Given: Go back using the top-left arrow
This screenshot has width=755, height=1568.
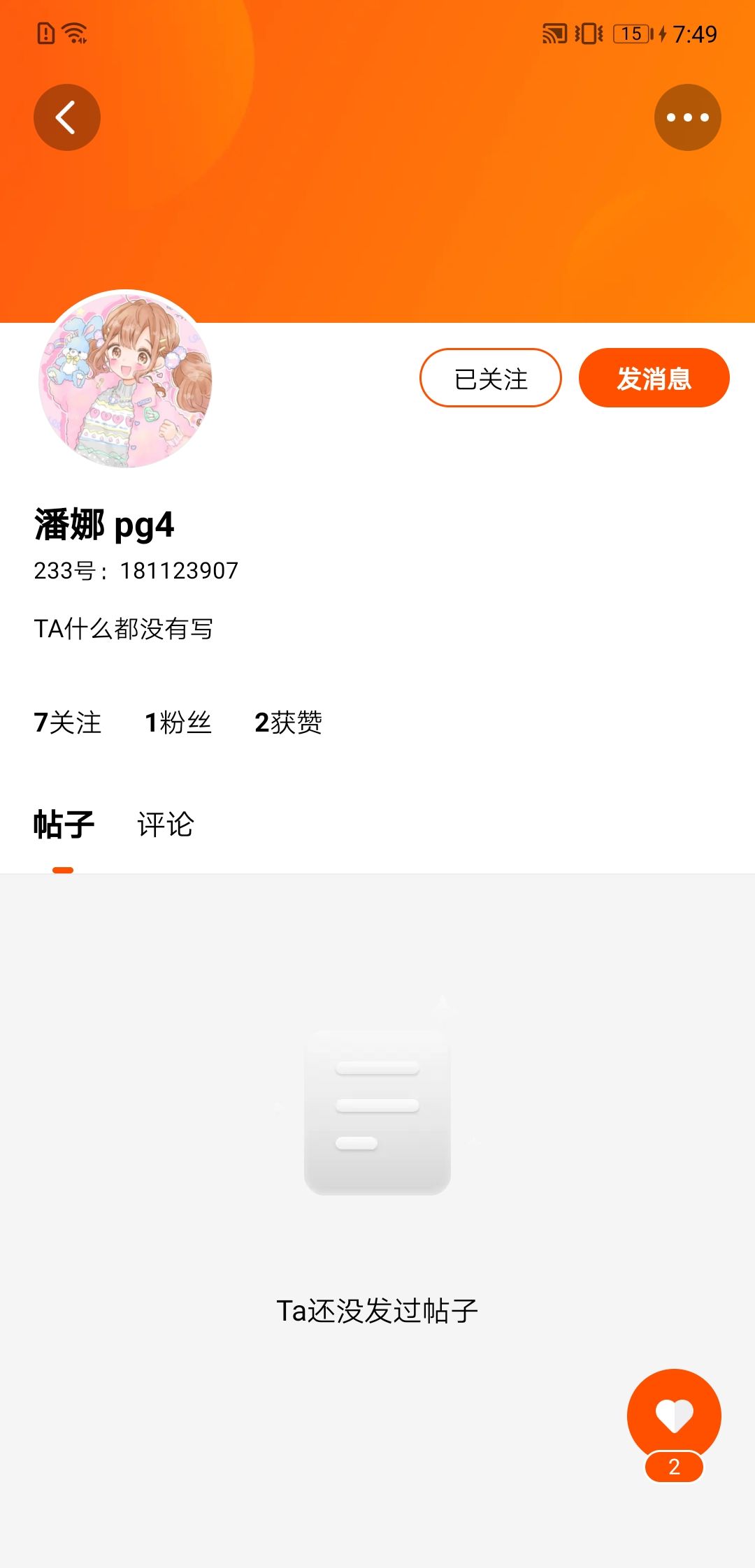Looking at the screenshot, I should [67, 117].
